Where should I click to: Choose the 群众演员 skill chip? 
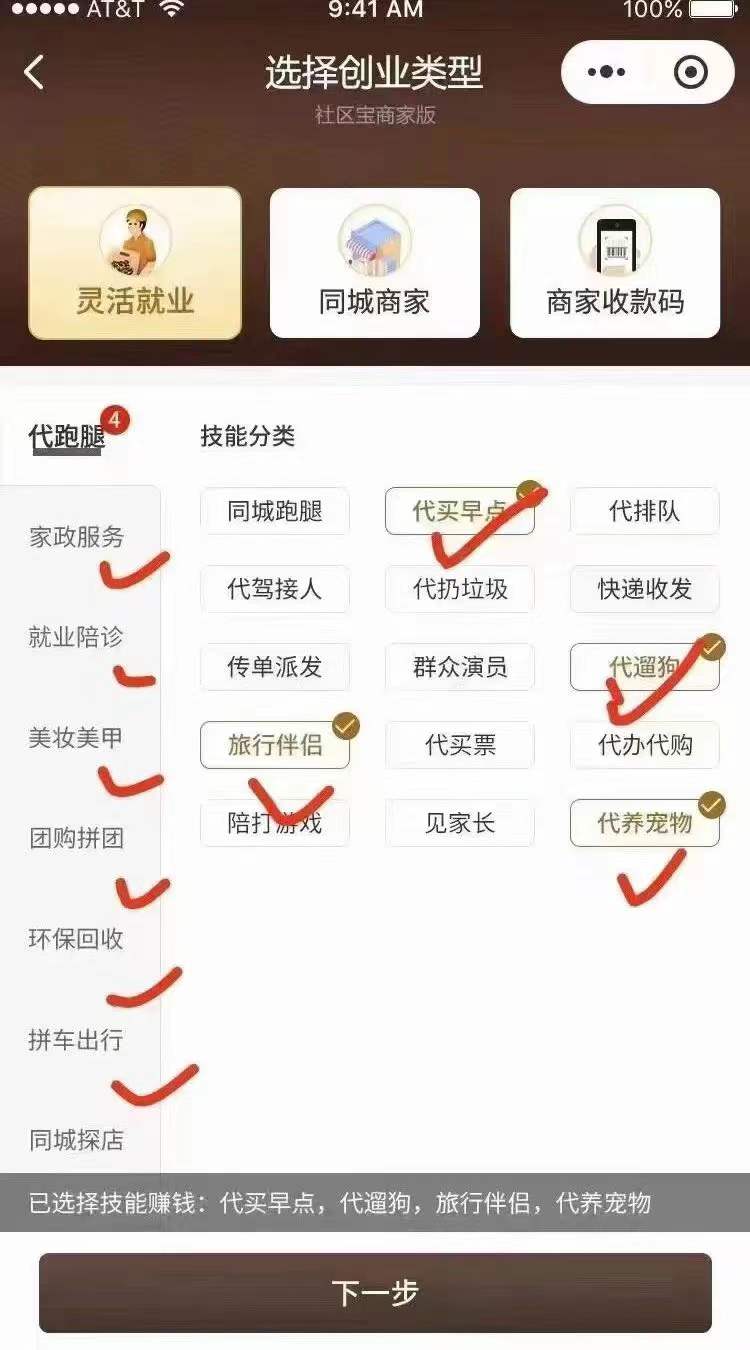click(x=460, y=667)
